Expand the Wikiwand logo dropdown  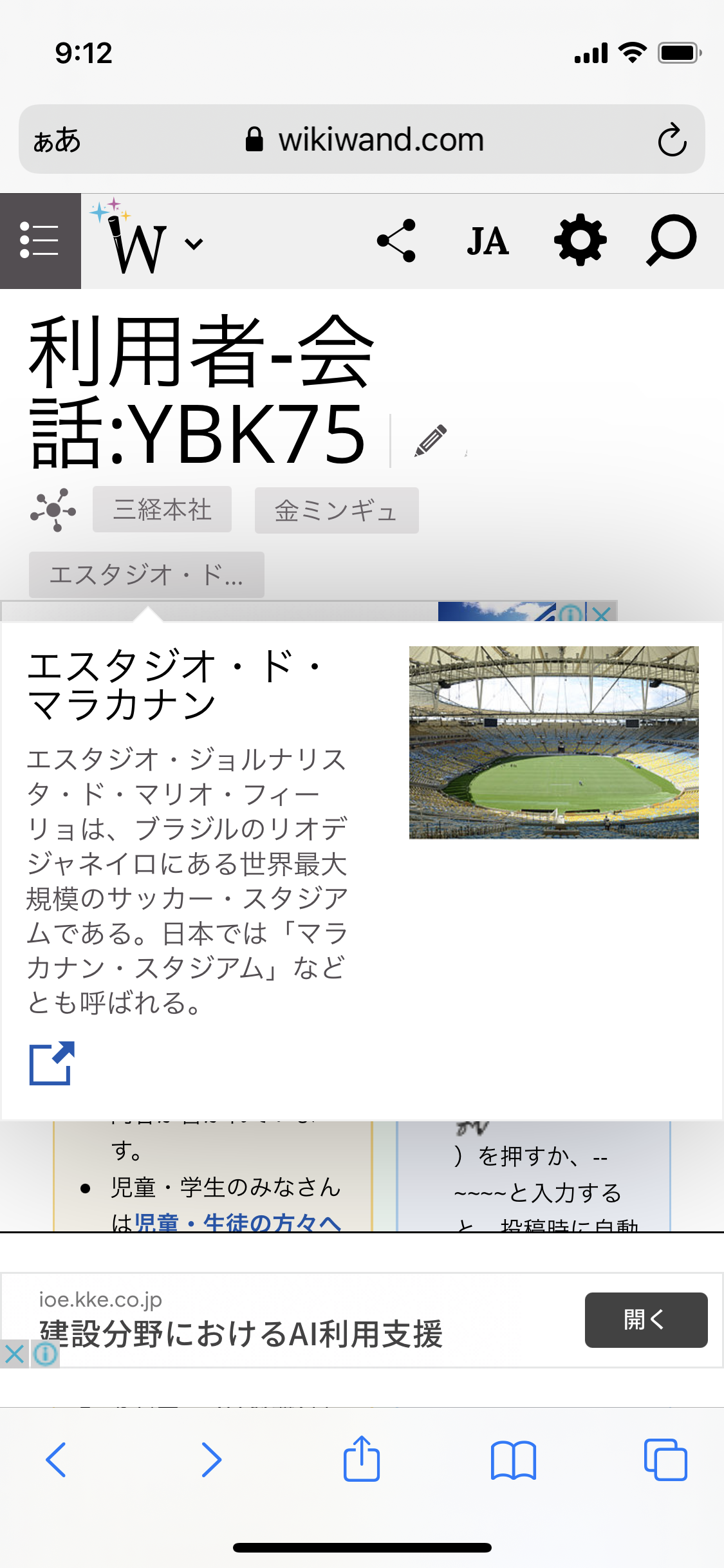click(x=194, y=243)
